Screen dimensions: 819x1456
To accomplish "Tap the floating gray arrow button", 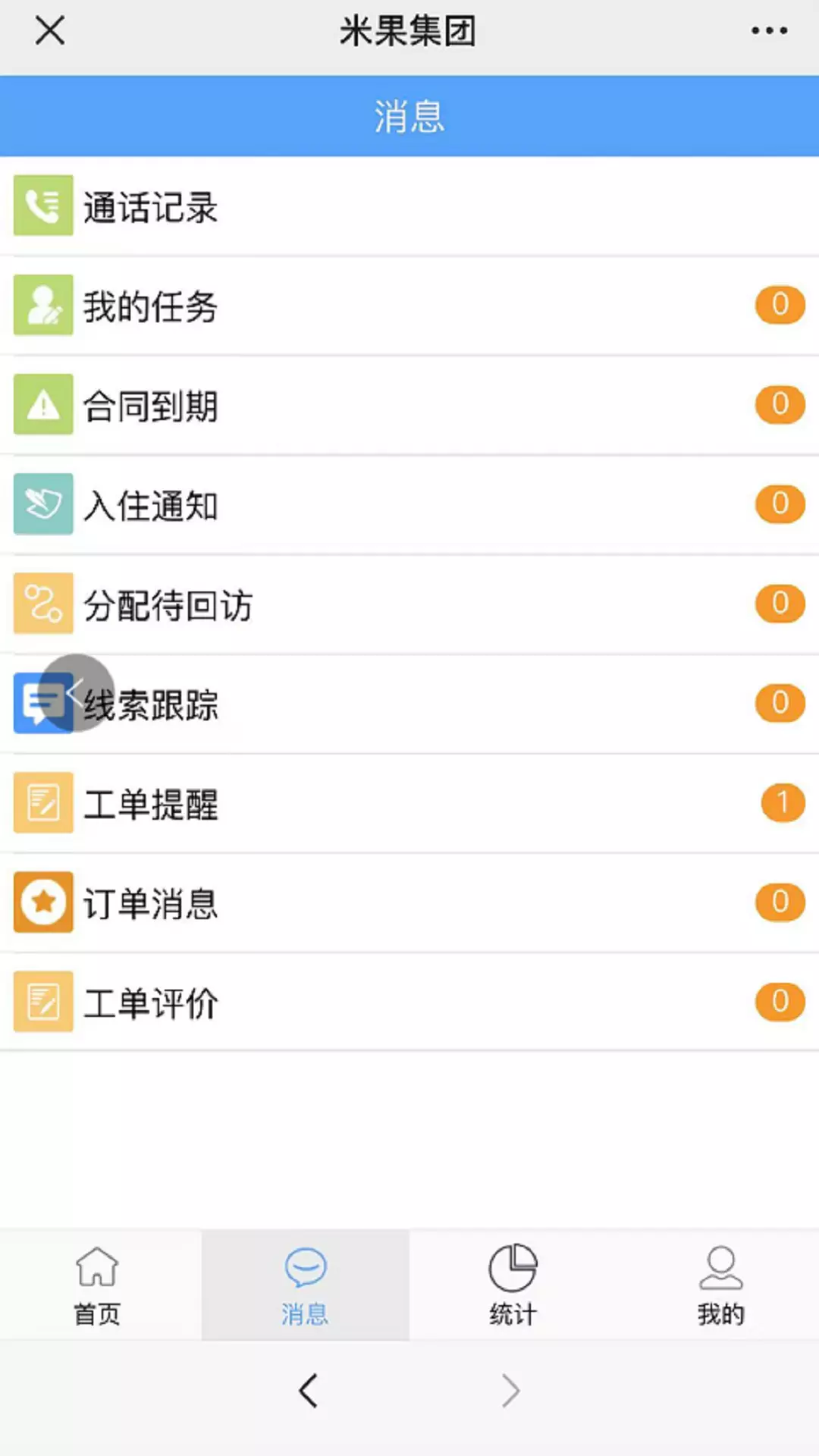I will click(x=76, y=692).
